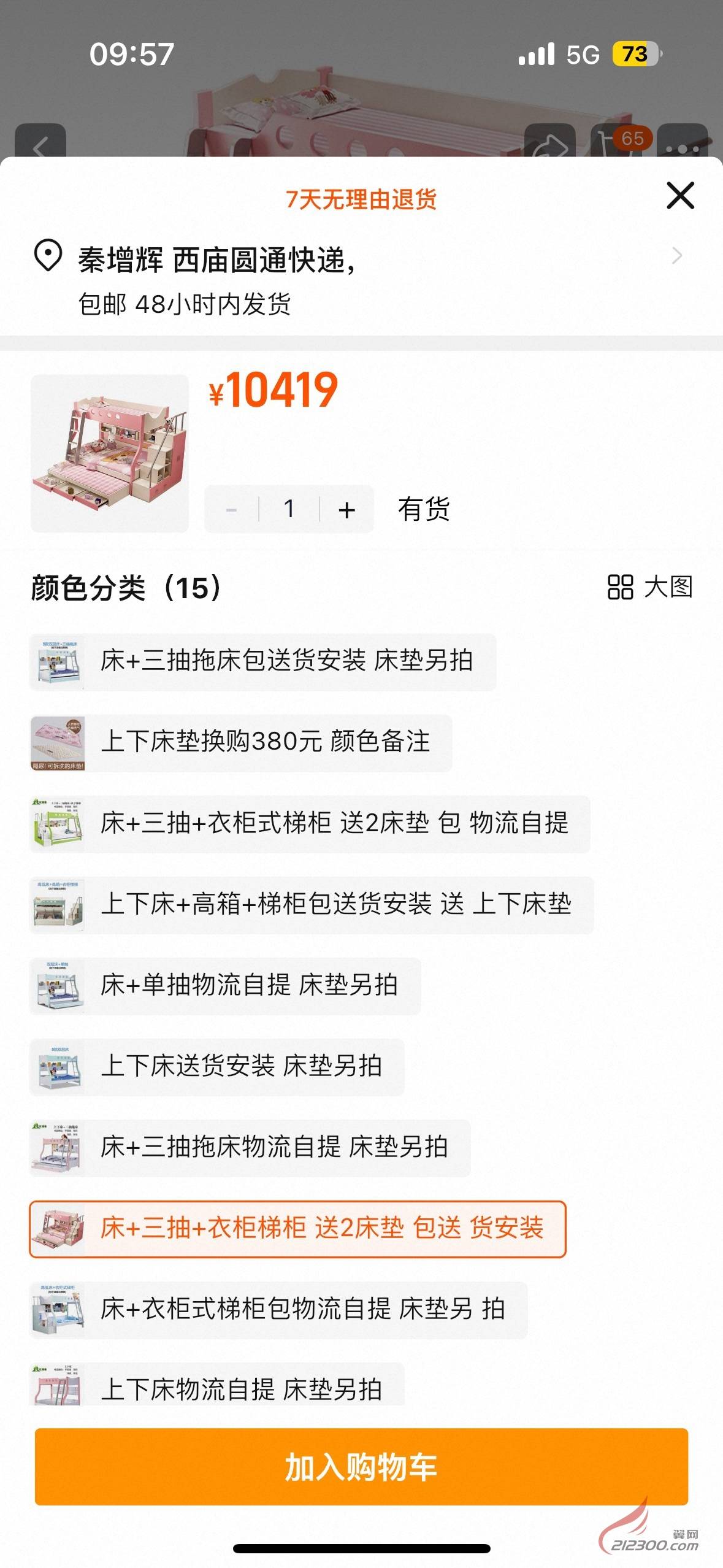Close the product options sheet
This screenshot has height=1568, width=723.
680,196
